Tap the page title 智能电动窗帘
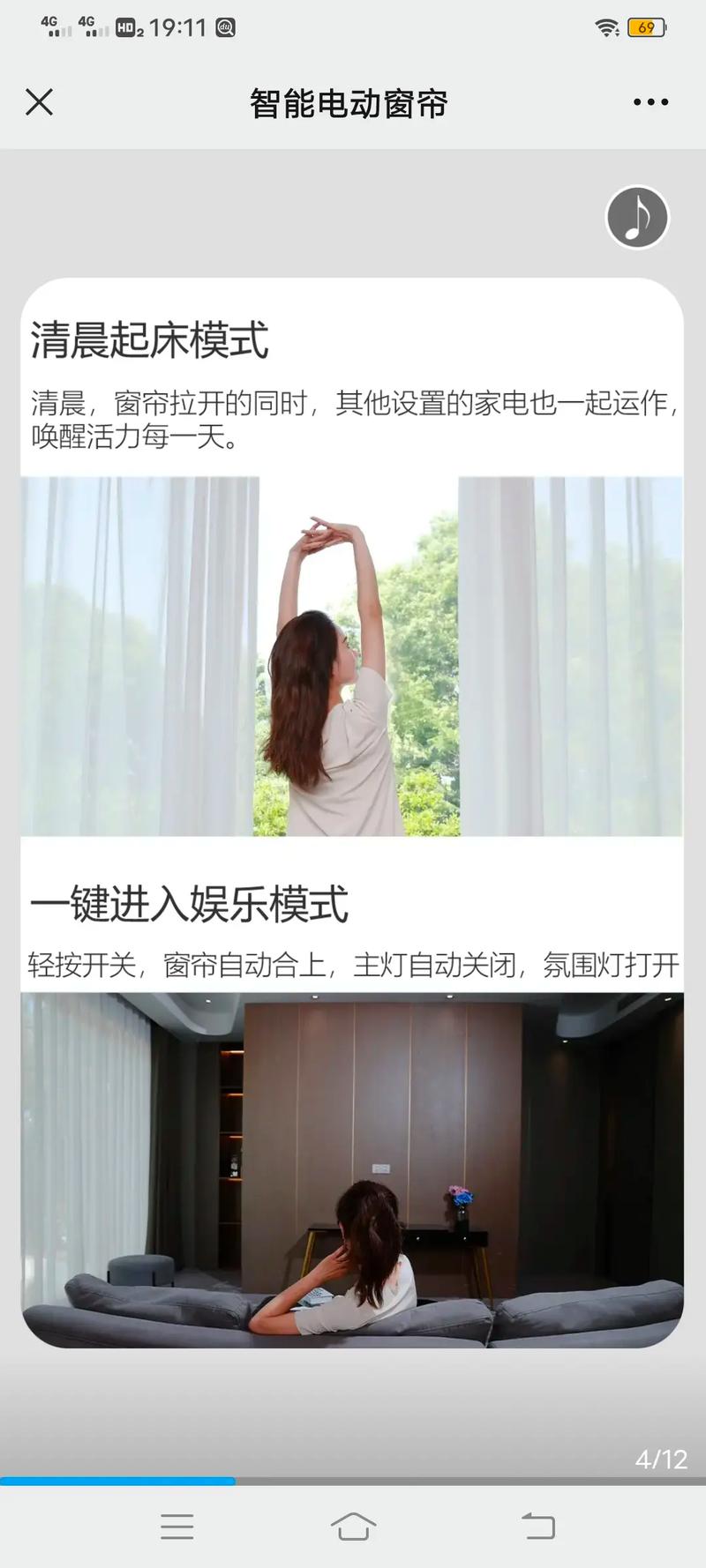The width and height of the screenshot is (706, 1568). pos(349,102)
